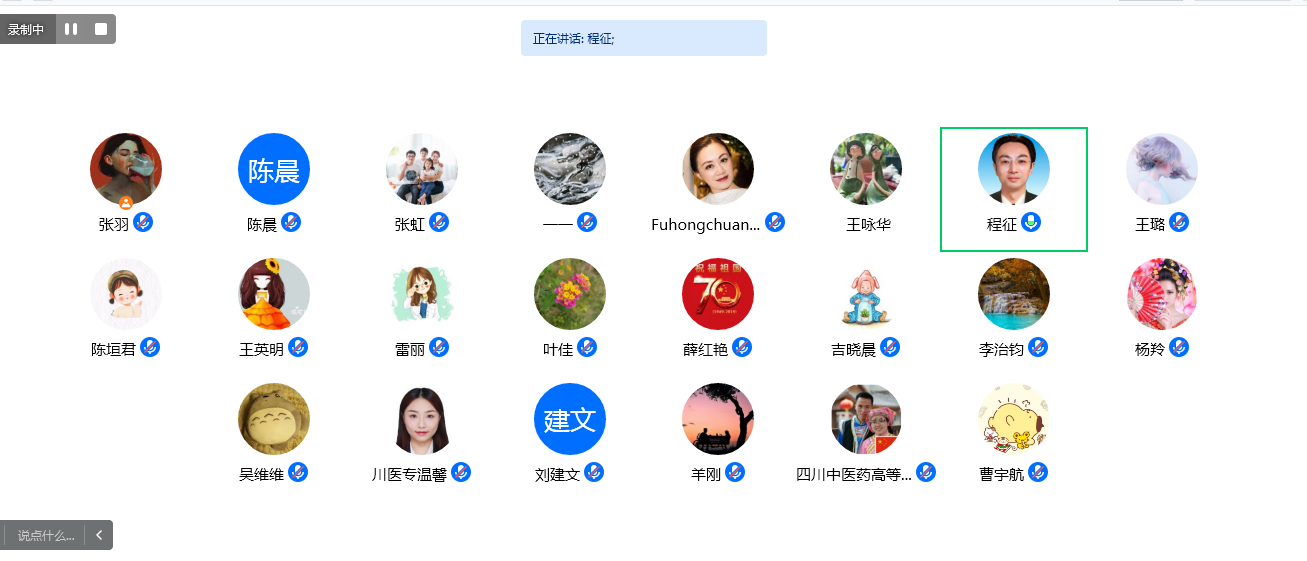Select 雷丽's avatar
Screen dimensions: 1307x561
pyautogui.click(x=422, y=294)
